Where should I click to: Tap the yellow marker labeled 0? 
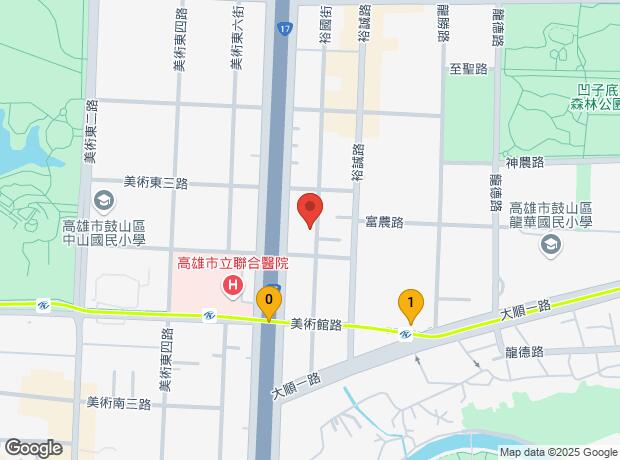268,300
